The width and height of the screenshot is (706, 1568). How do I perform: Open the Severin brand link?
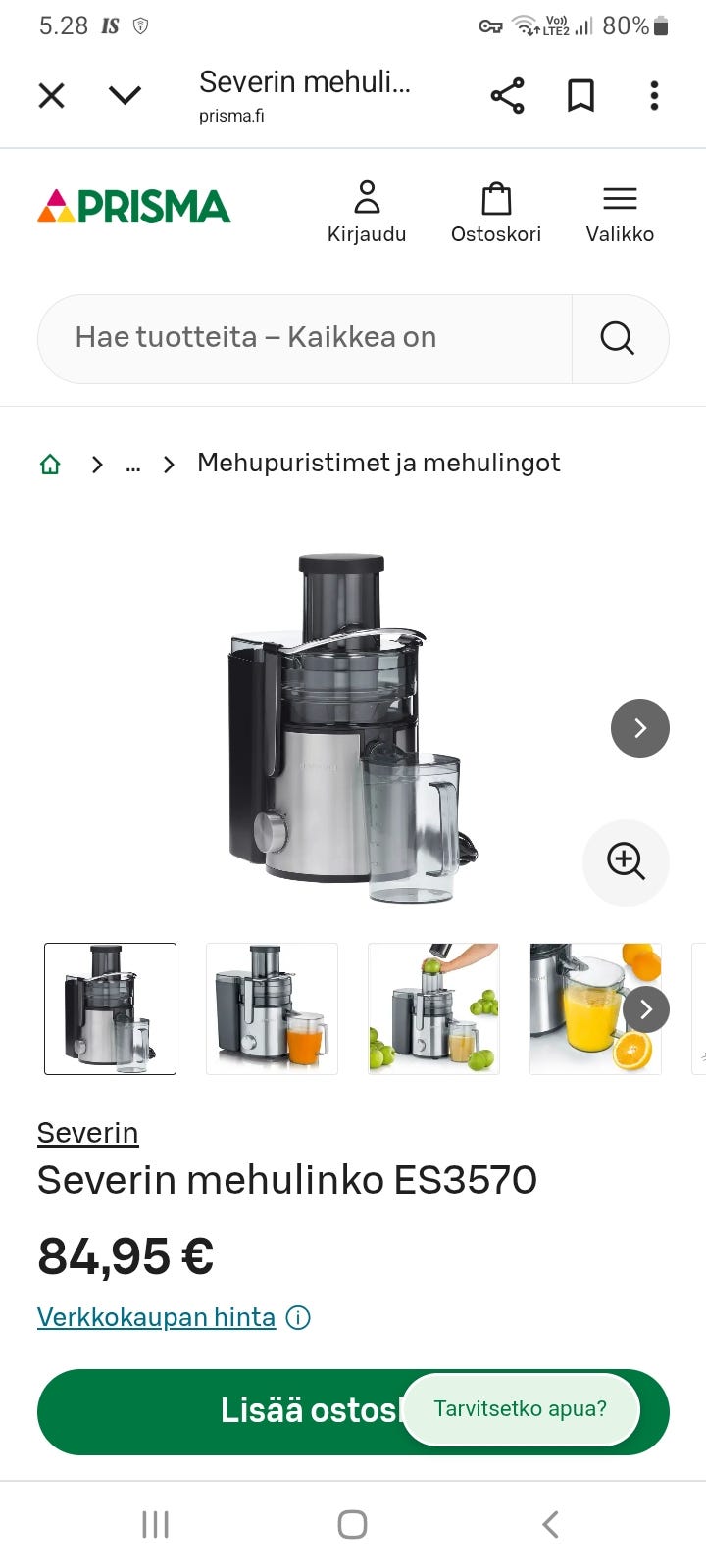(87, 1133)
